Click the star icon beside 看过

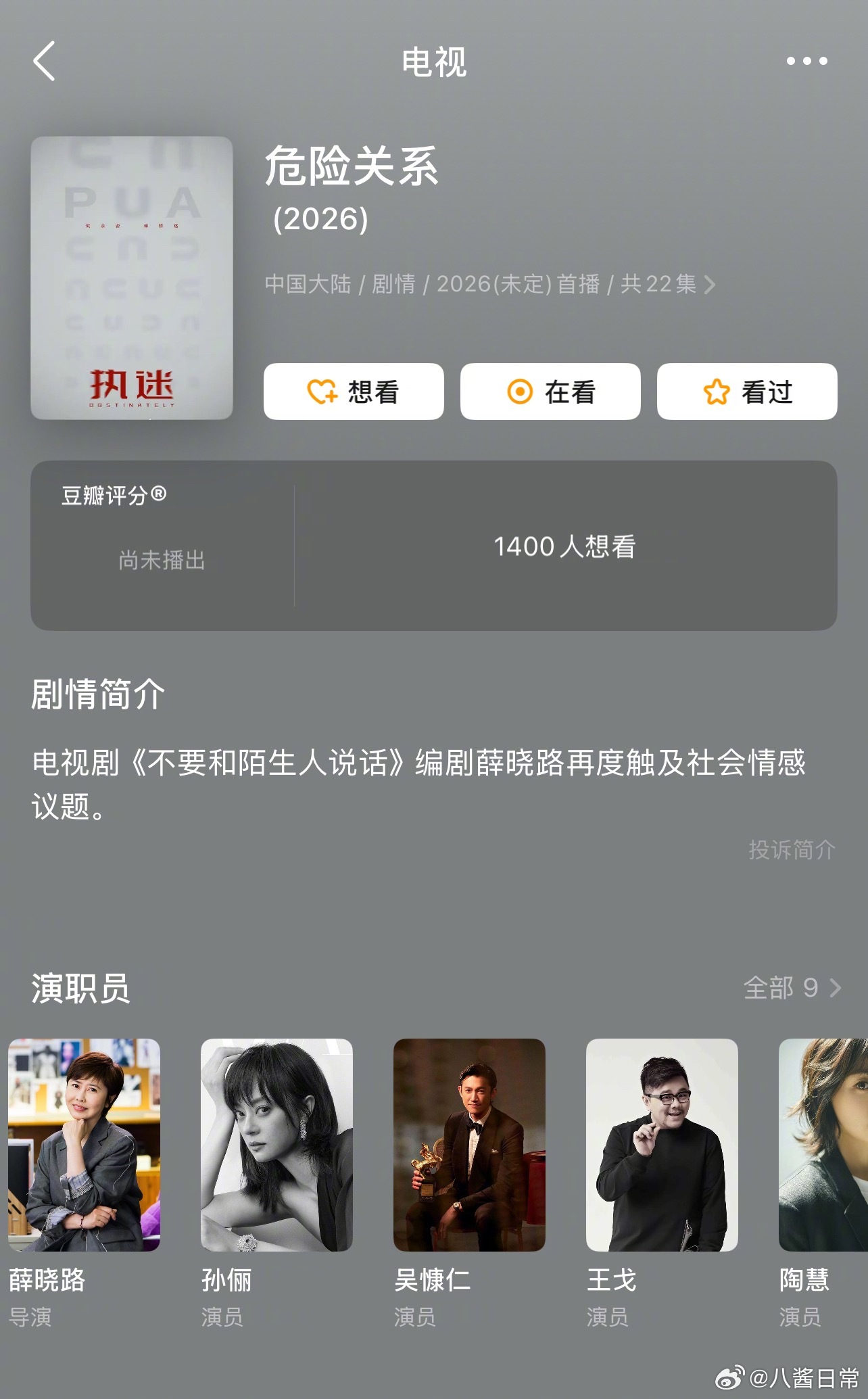pos(718,392)
